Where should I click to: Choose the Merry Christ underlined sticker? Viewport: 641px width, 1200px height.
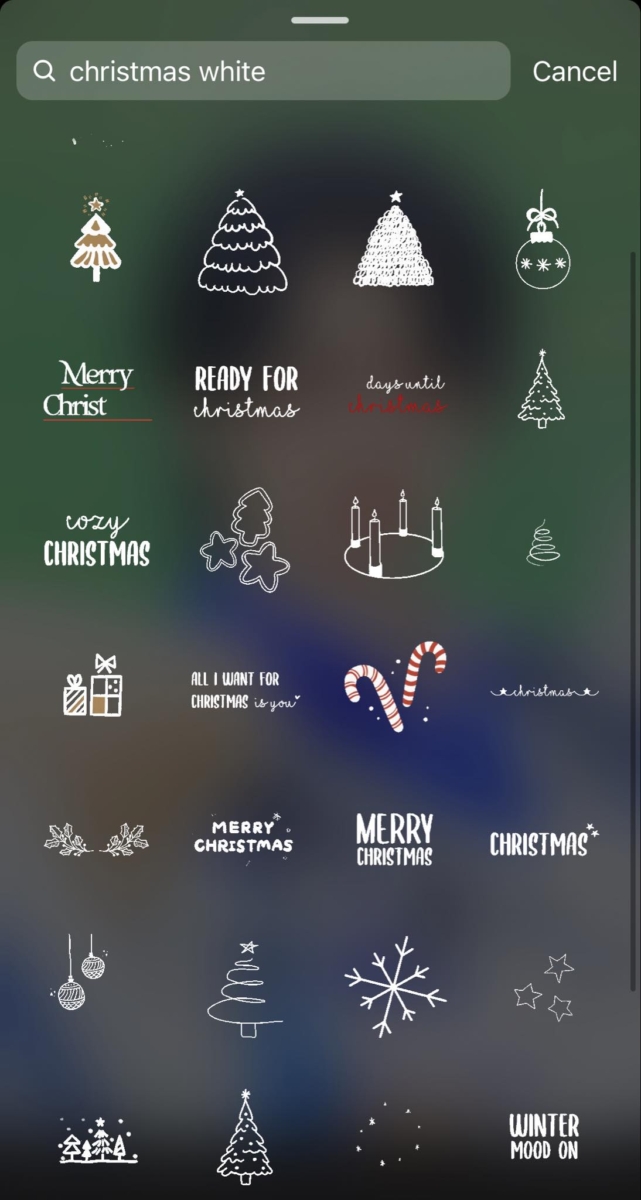click(96, 391)
